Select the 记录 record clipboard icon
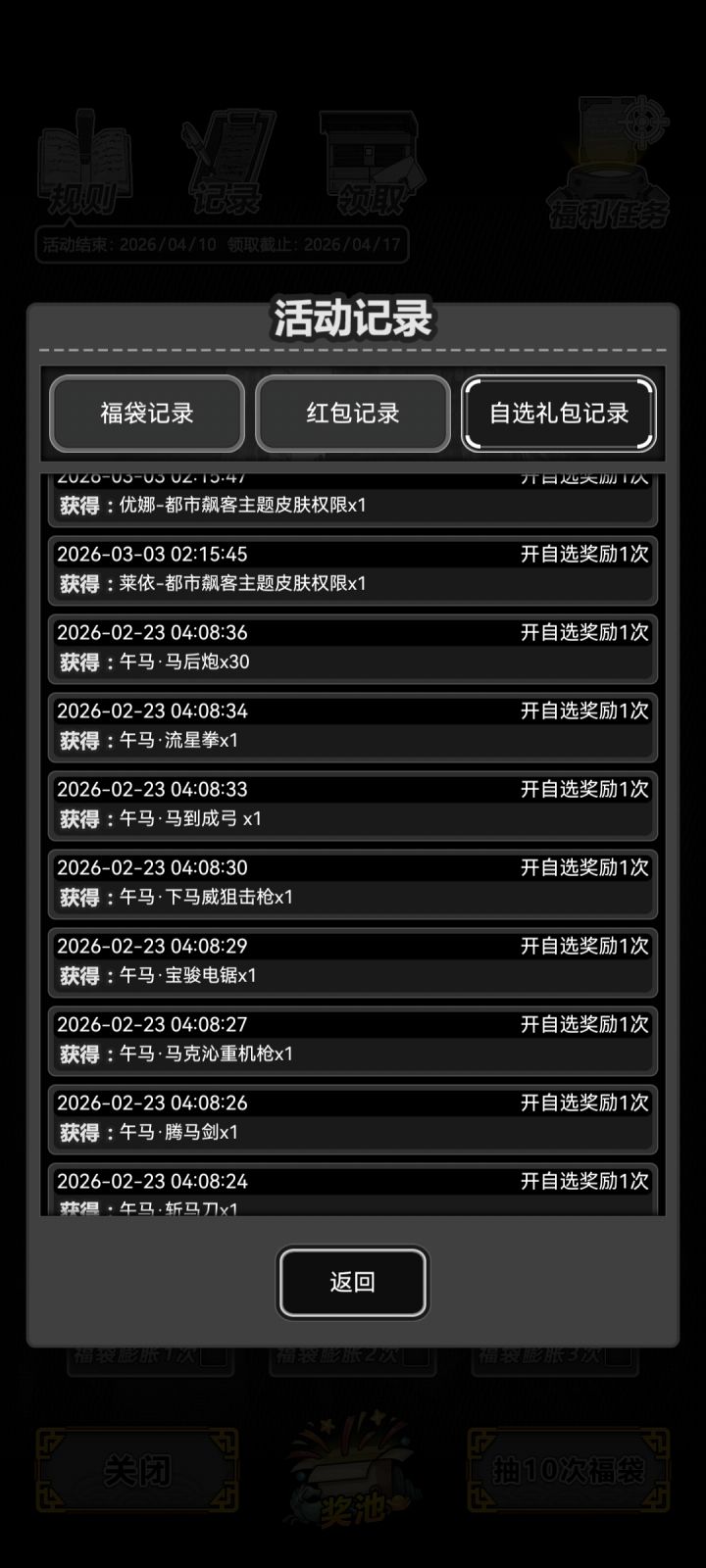The height and width of the screenshot is (1568, 706). tap(227, 162)
